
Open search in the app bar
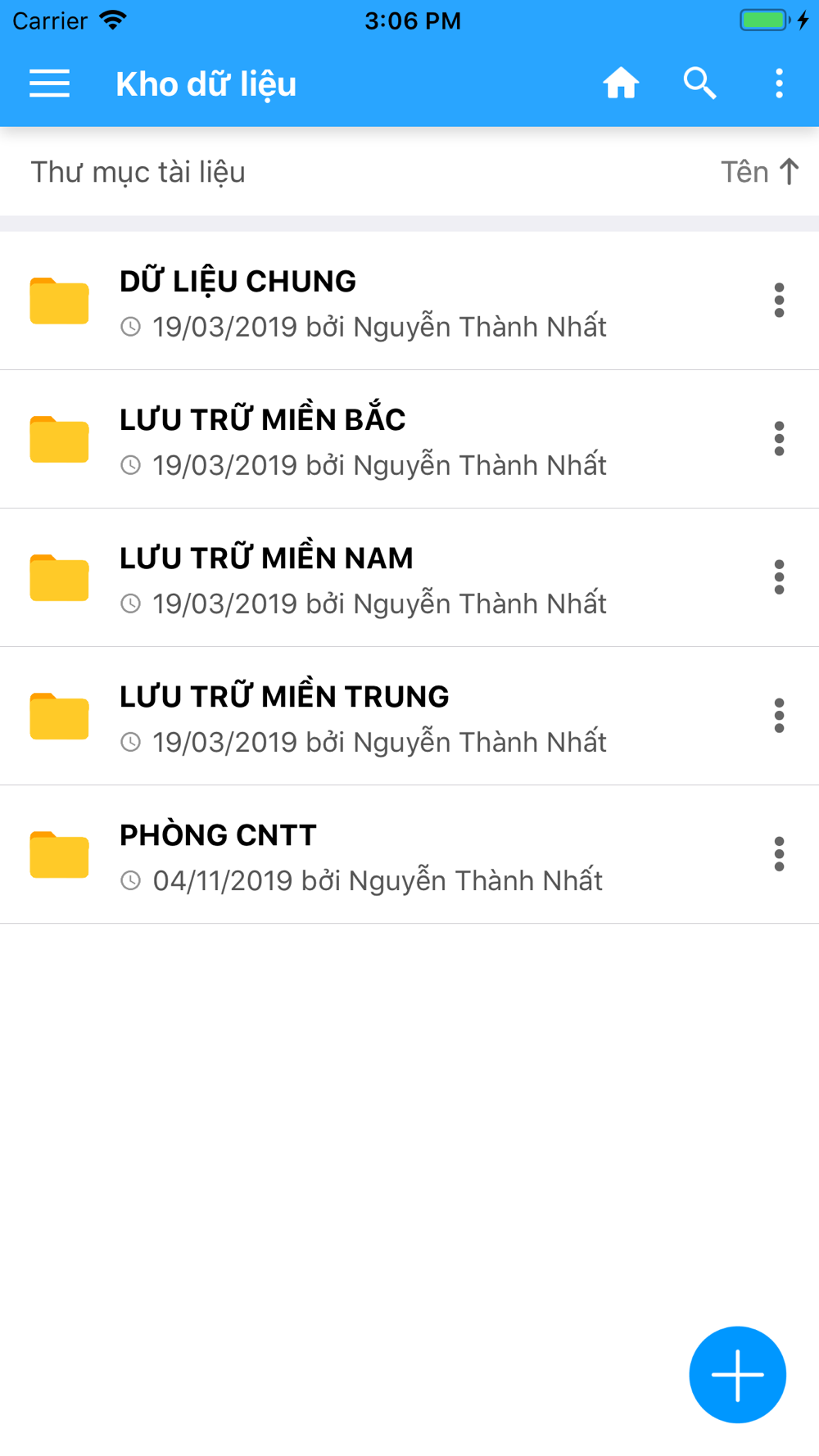pyautogui.click(x=700, y=84)
